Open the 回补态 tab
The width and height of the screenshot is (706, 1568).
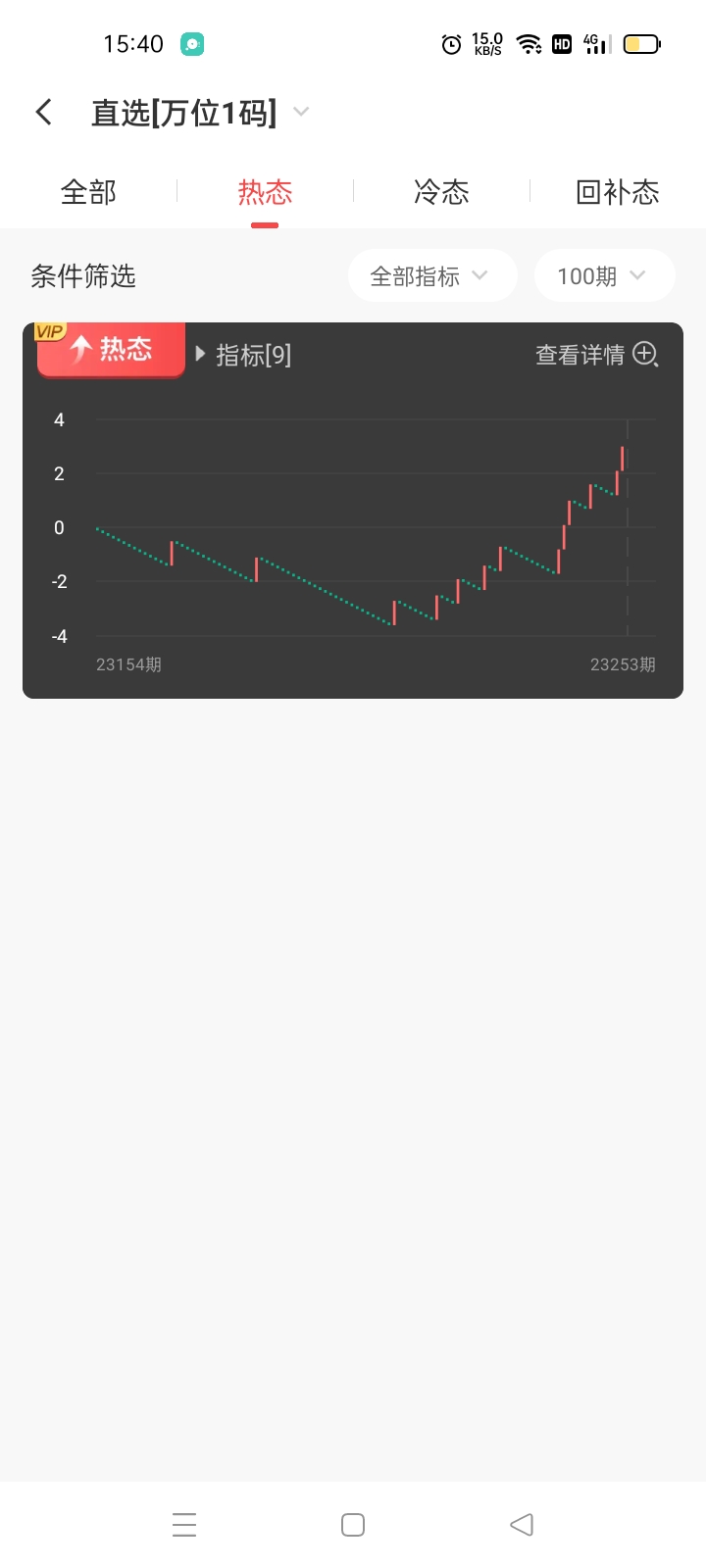coord(617,192)
